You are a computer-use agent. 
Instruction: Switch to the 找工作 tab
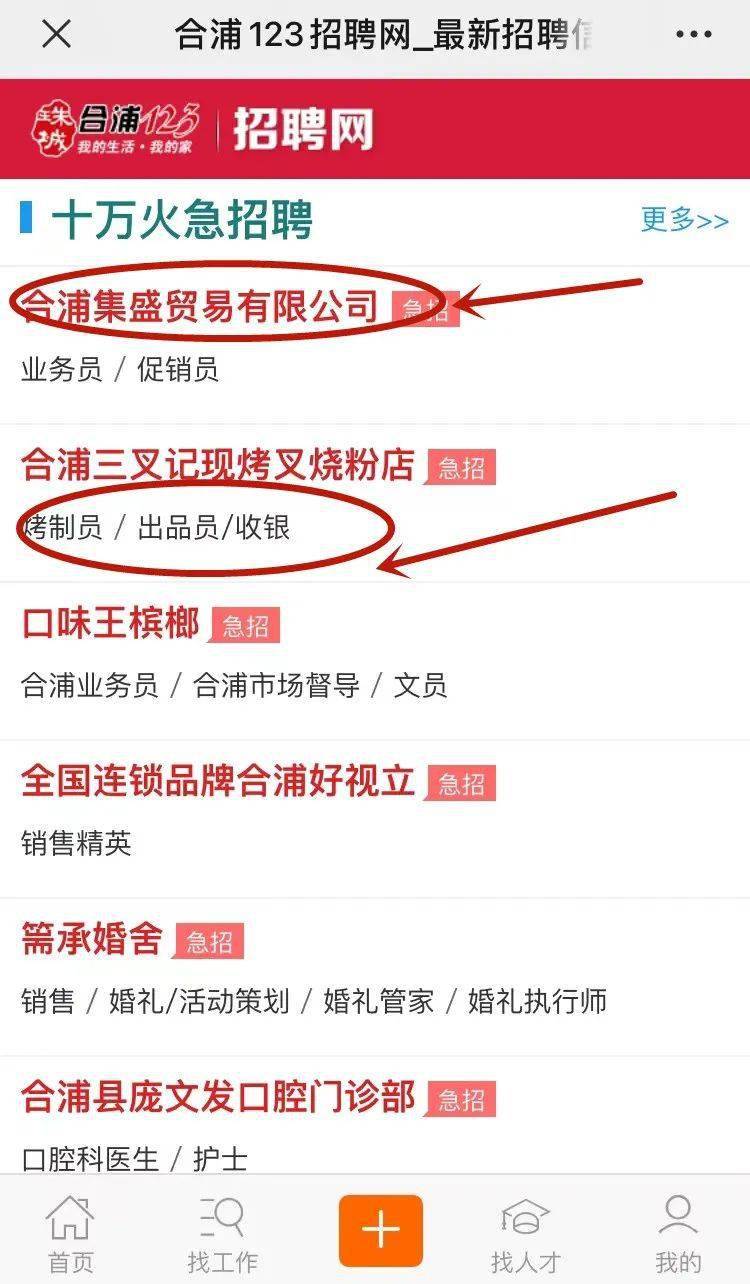(x=222, y=1234)
